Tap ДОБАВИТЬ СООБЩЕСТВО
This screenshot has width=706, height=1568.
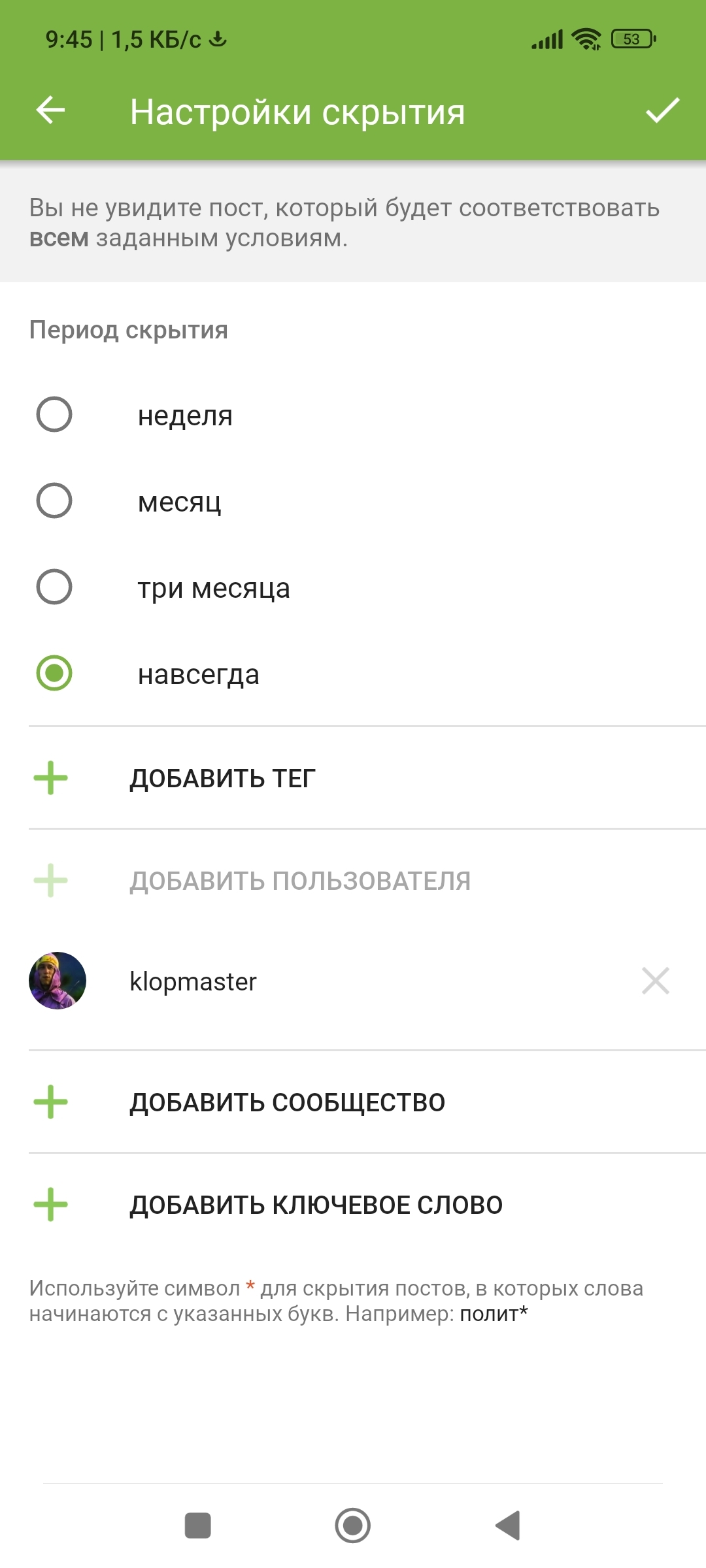click(287, 1102)
